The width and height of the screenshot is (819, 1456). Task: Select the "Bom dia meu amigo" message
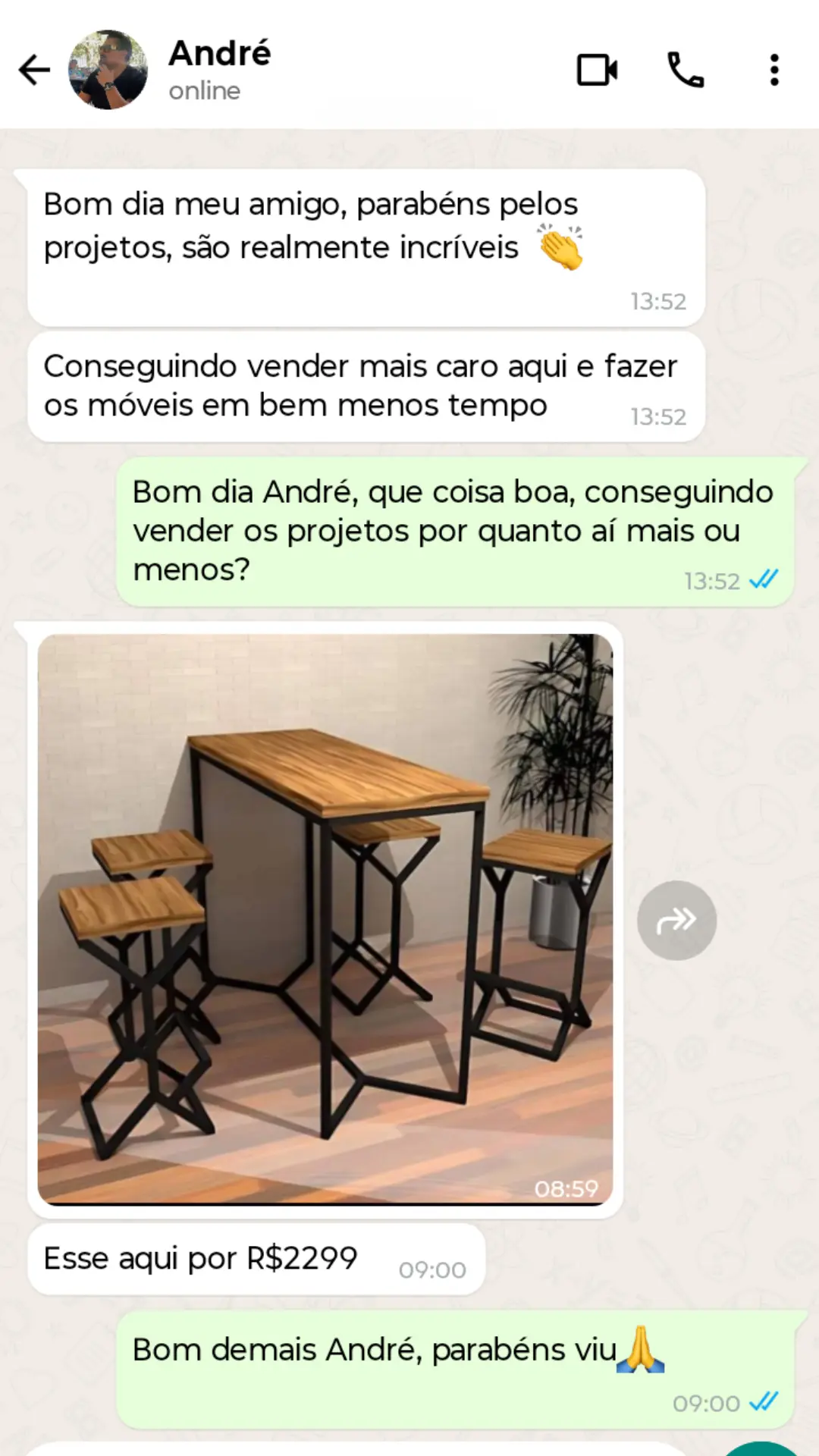pyautogui.click(x=311, y=224)
